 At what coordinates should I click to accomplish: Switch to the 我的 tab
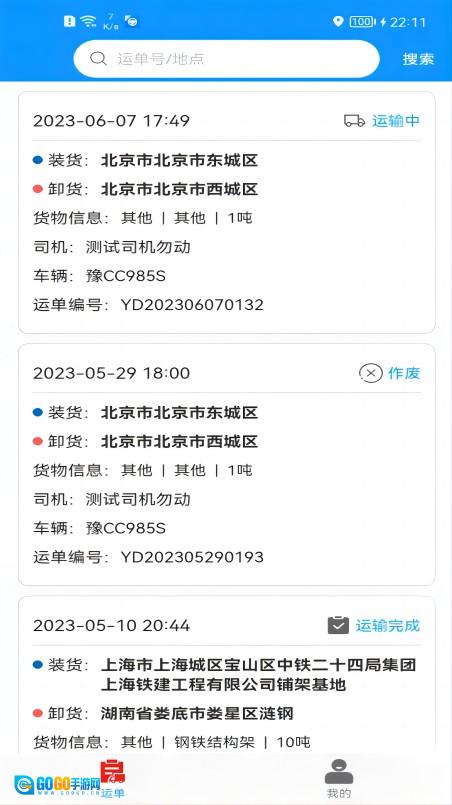[339, 779]
